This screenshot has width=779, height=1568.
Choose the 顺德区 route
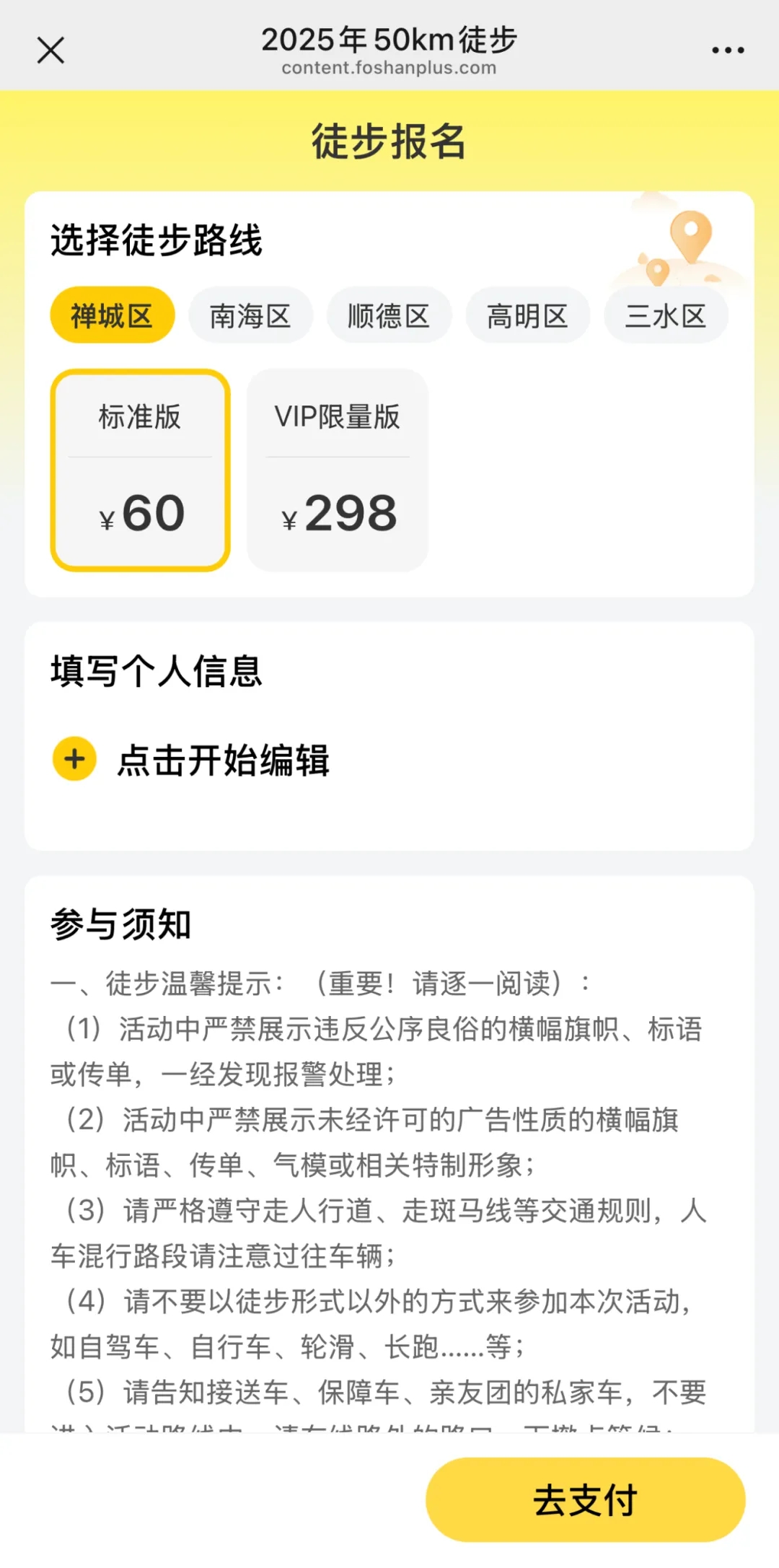pyautogui.click(x=389, y=315)
